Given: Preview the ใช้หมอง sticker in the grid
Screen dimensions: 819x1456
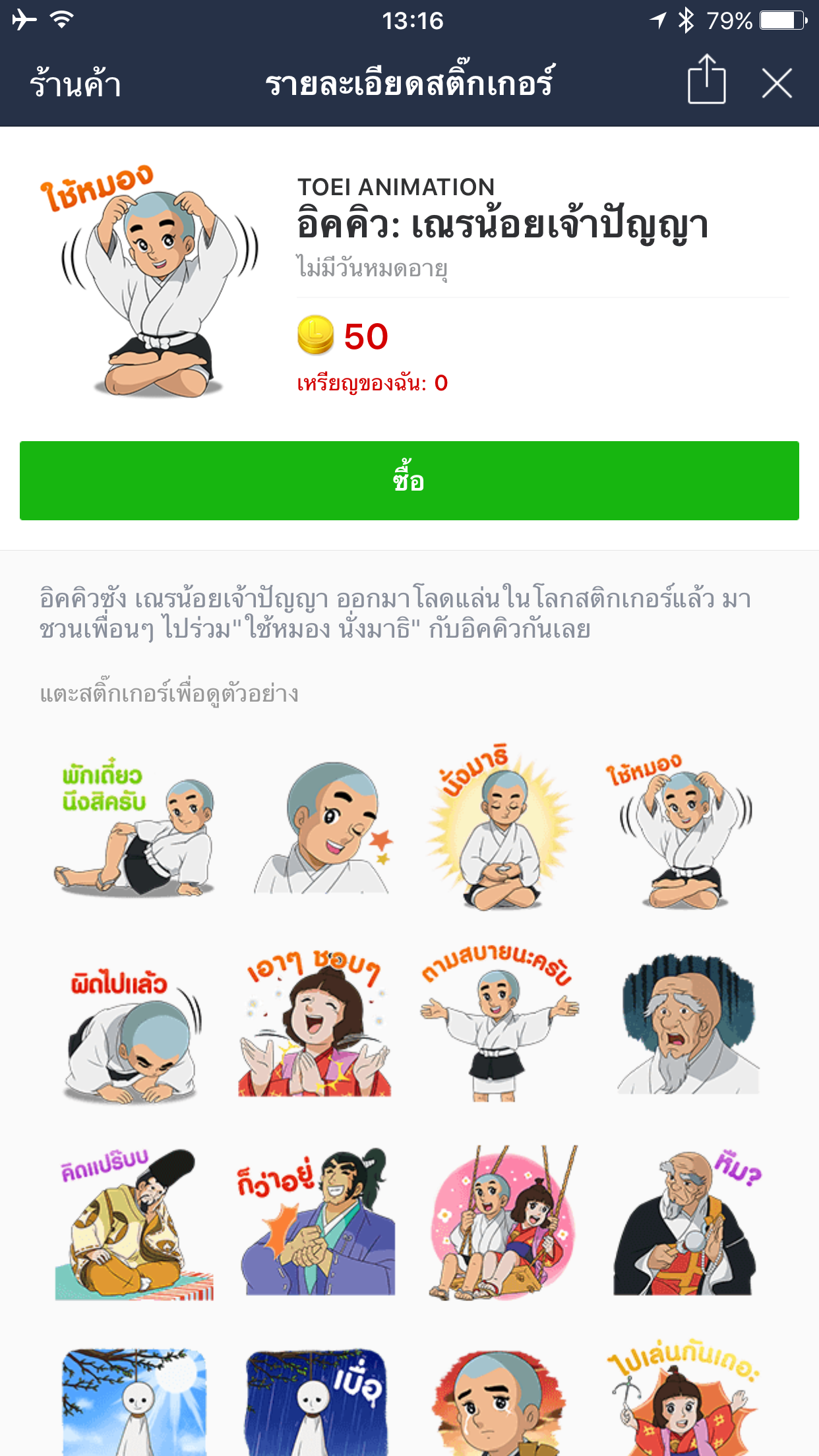Looking at the screenshot, I should pos(683,828).
